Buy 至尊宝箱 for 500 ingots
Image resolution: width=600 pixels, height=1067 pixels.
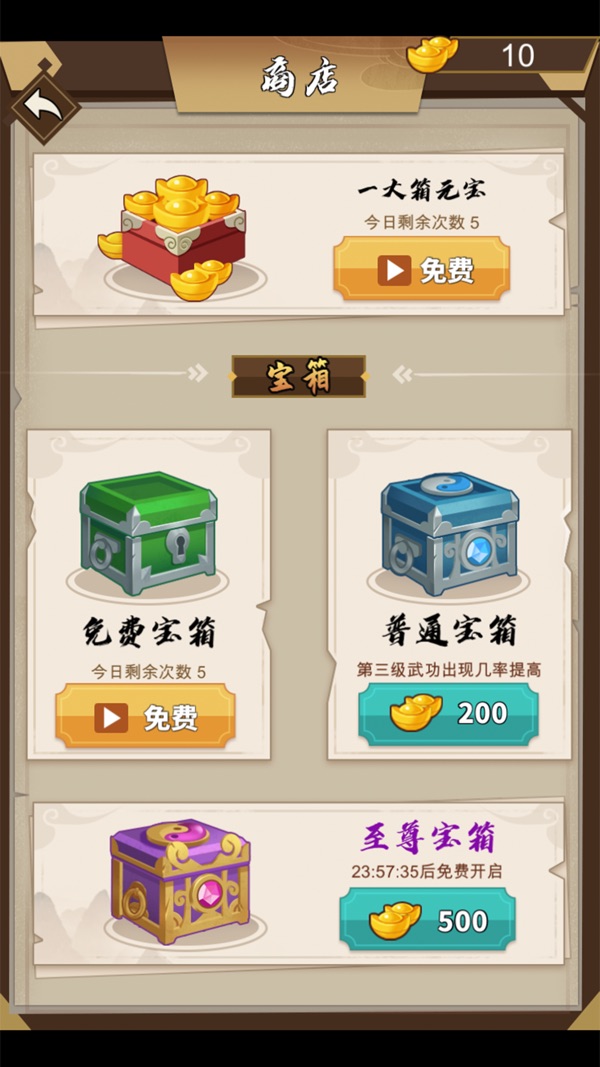coord(427,920)
